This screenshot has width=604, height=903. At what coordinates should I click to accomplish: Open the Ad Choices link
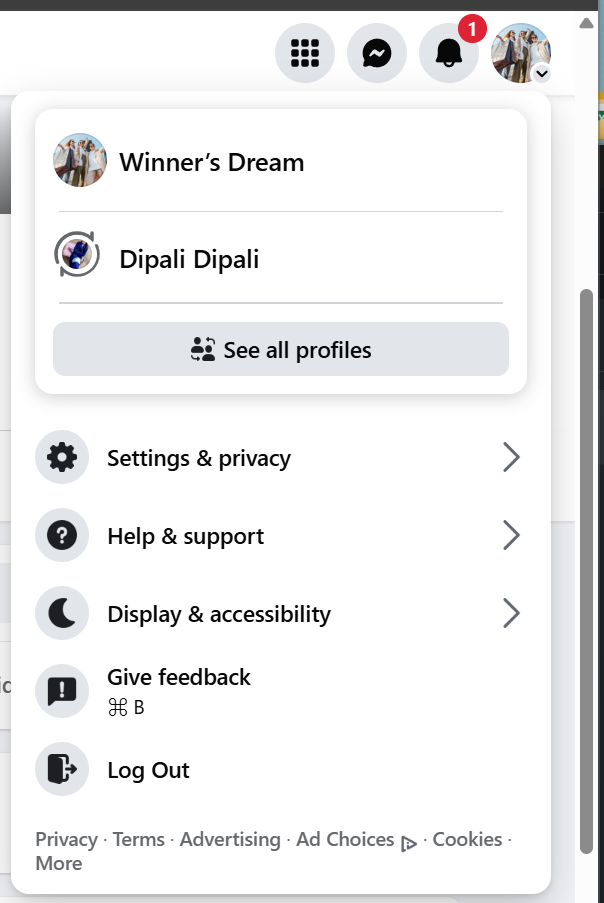point(346,839)
